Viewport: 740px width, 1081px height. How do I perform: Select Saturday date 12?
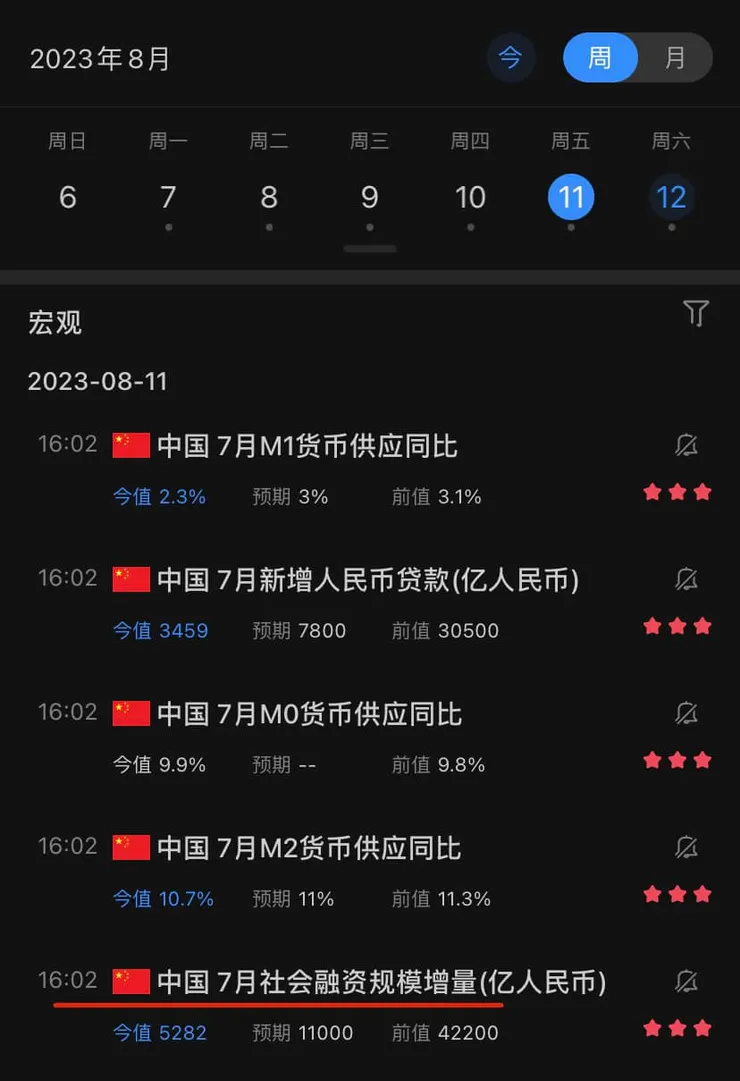tap(671, 197)
